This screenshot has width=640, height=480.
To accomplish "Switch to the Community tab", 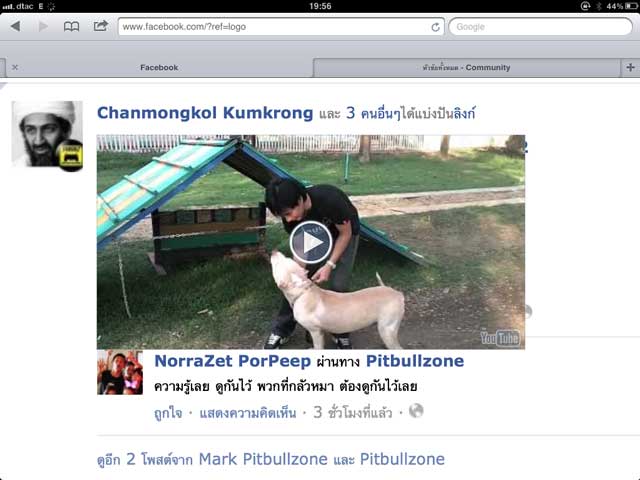I will point(465,67).
